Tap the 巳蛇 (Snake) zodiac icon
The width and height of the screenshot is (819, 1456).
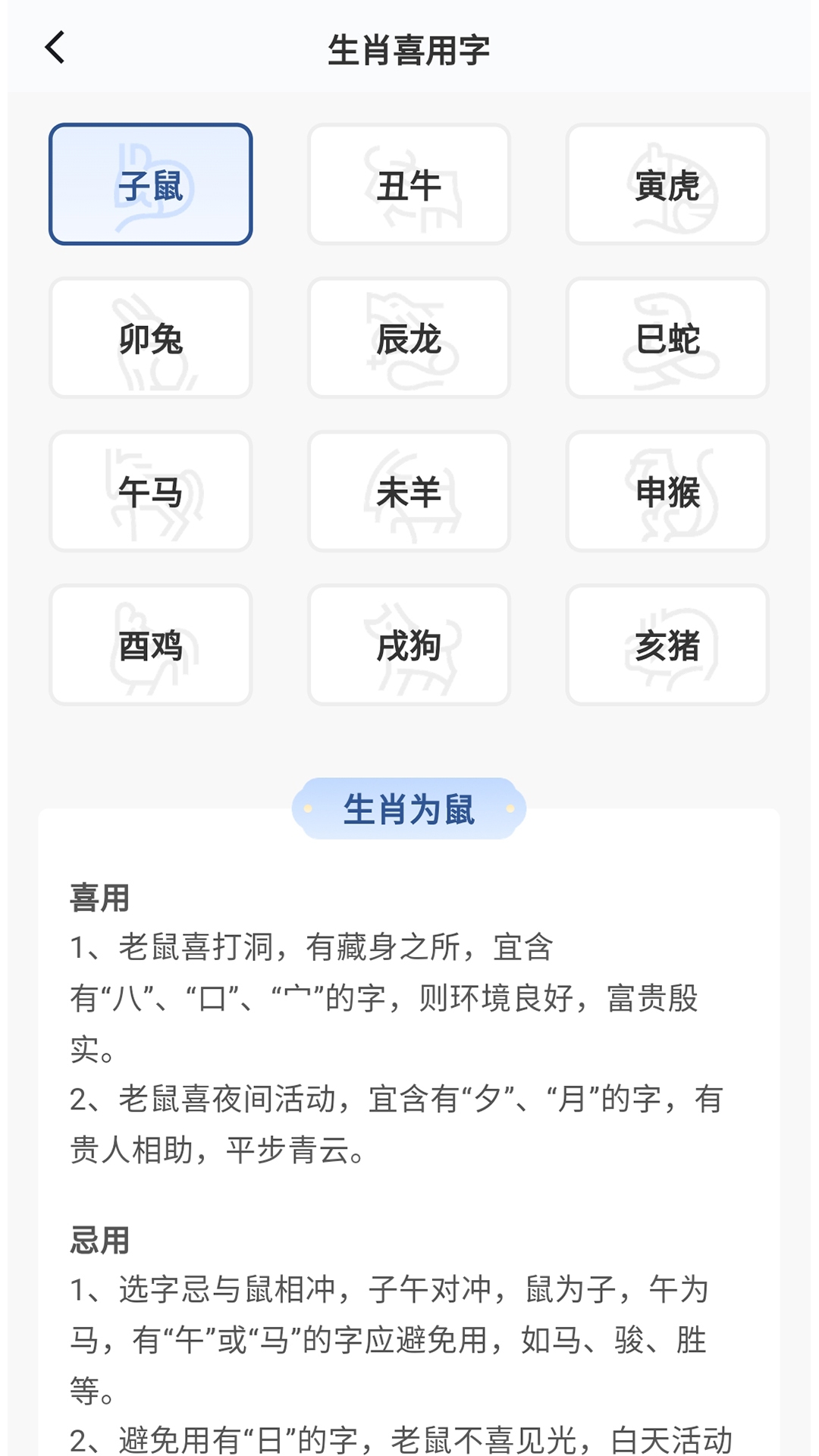pos(667,338)
